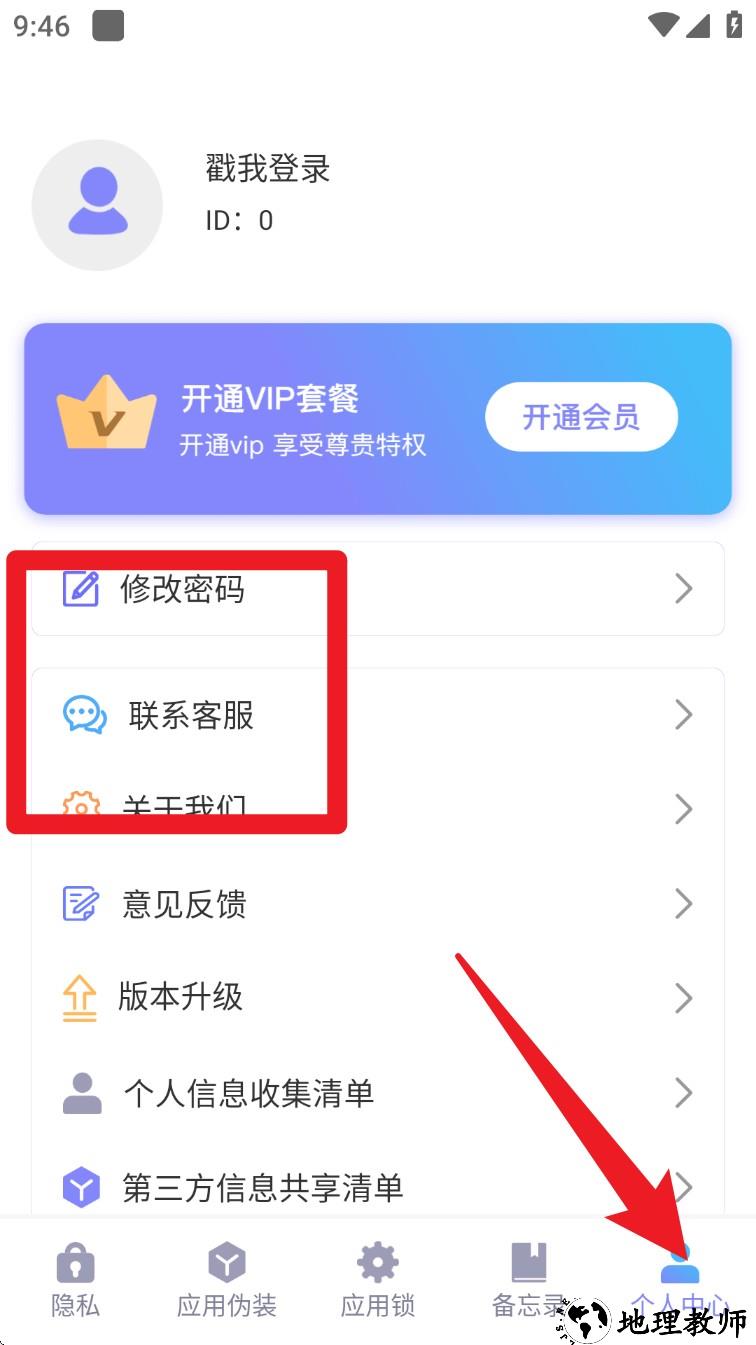Check 版本升级 row
Viewport: 756px width, 1345px height.
378,997
